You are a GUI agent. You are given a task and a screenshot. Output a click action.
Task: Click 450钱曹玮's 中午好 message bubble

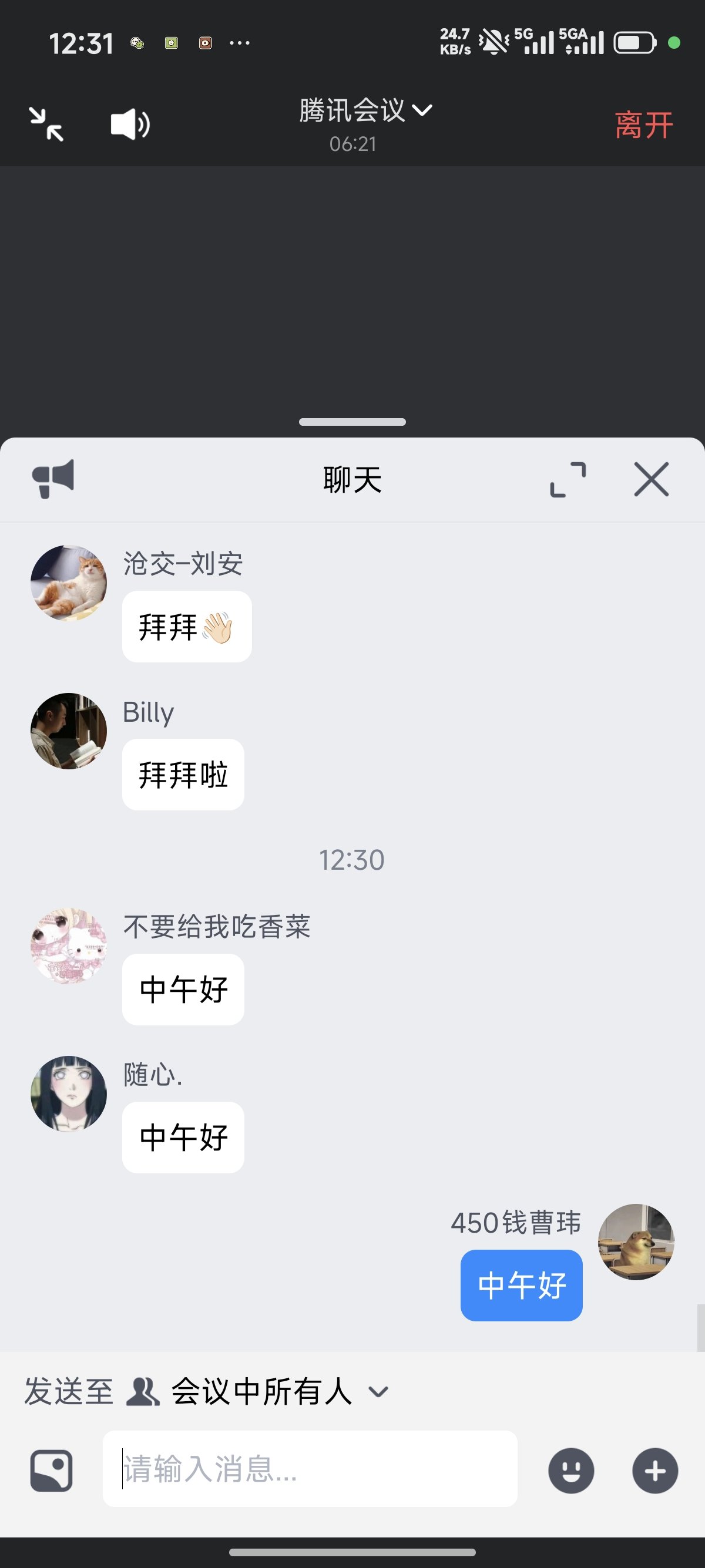521,1286
